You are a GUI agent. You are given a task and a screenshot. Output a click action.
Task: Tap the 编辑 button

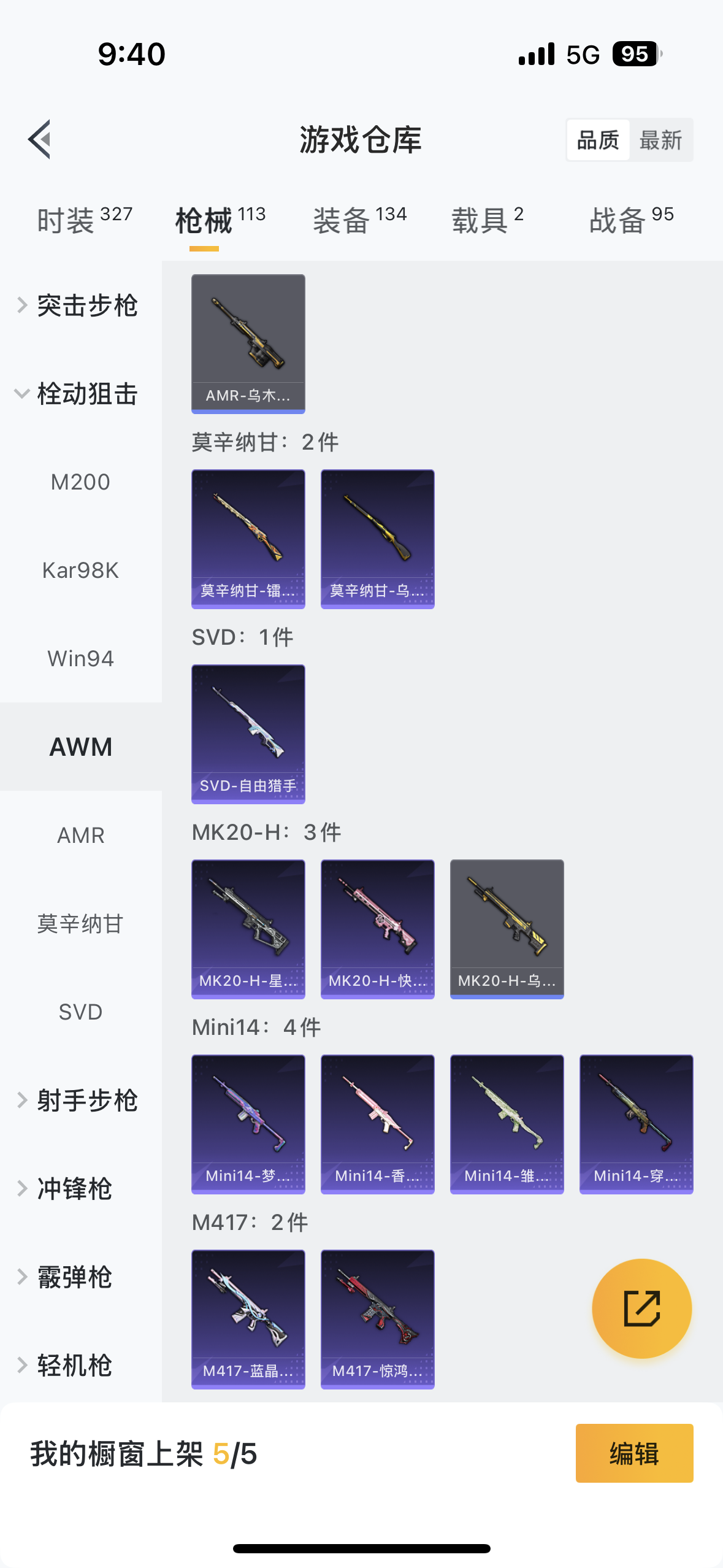coord(634,1453)
